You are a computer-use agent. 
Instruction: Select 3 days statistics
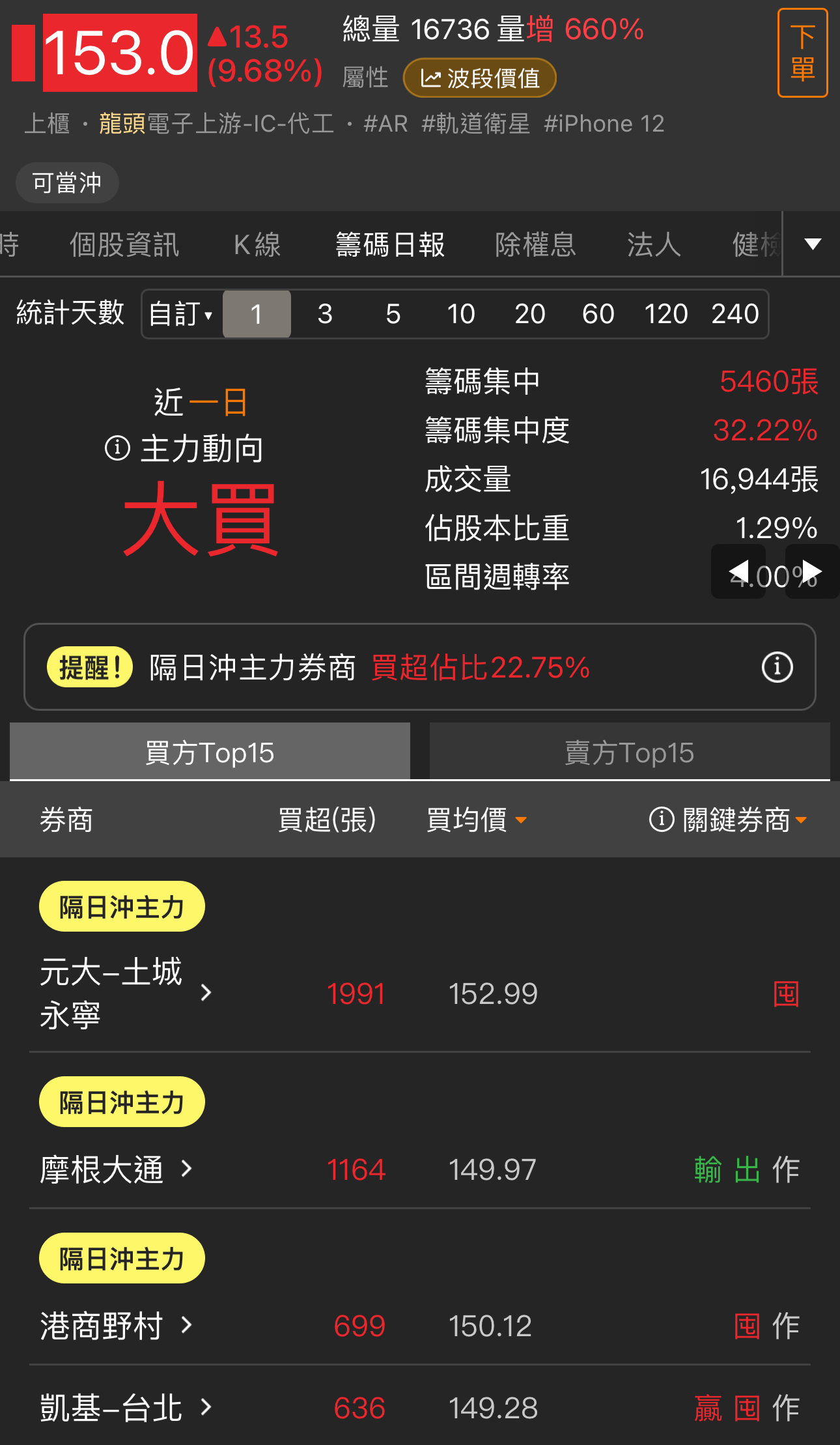(x=325, y=314)
